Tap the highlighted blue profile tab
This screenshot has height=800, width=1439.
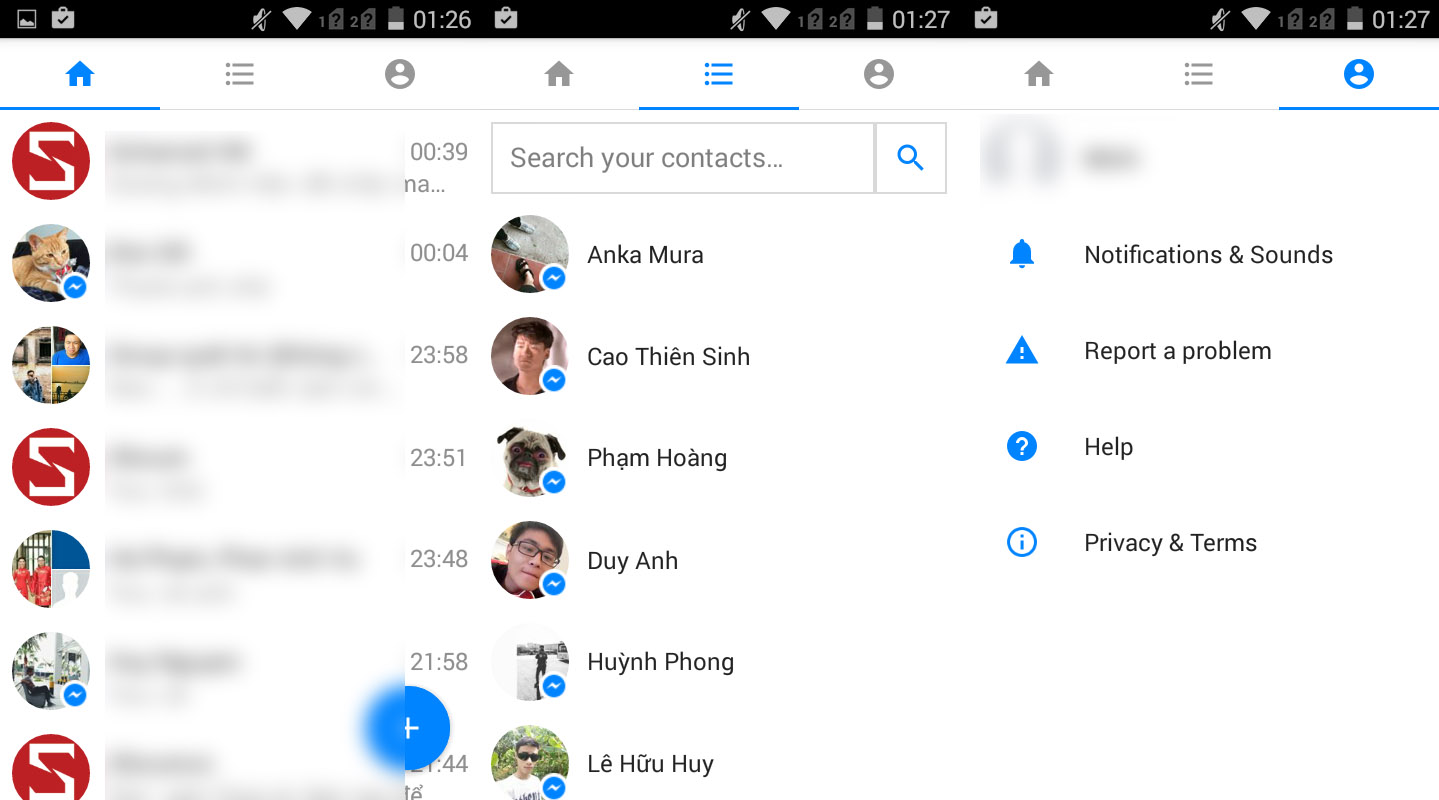1359,74
